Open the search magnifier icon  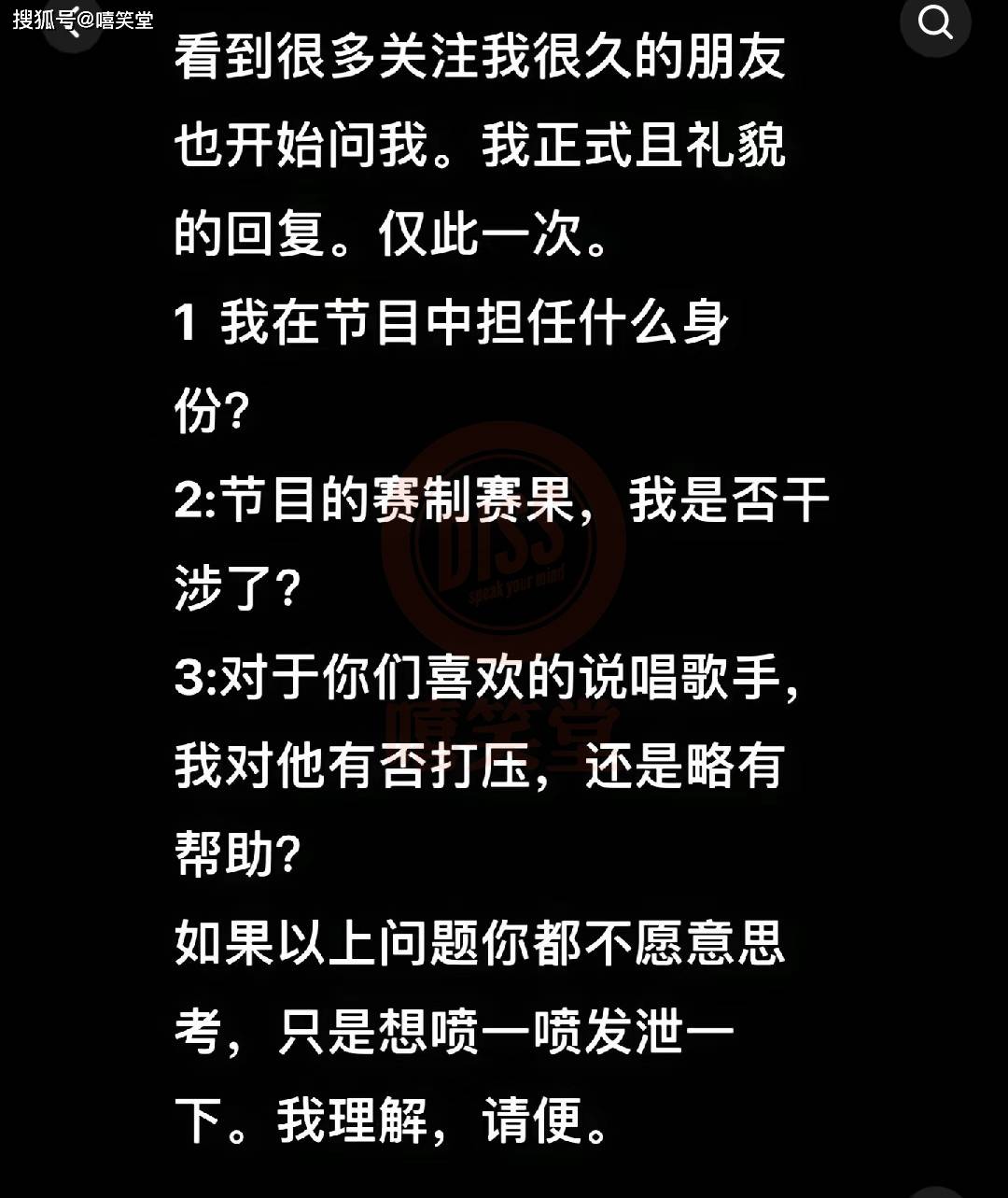click(935, 21)
